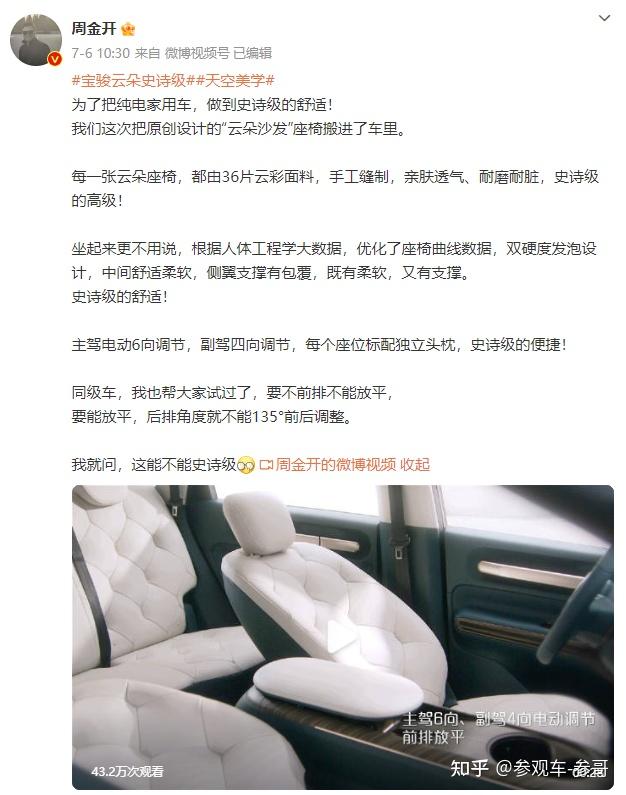Open 周金开's profile avatar
This screenshot has width=626, height=795.
coord(35,40)
